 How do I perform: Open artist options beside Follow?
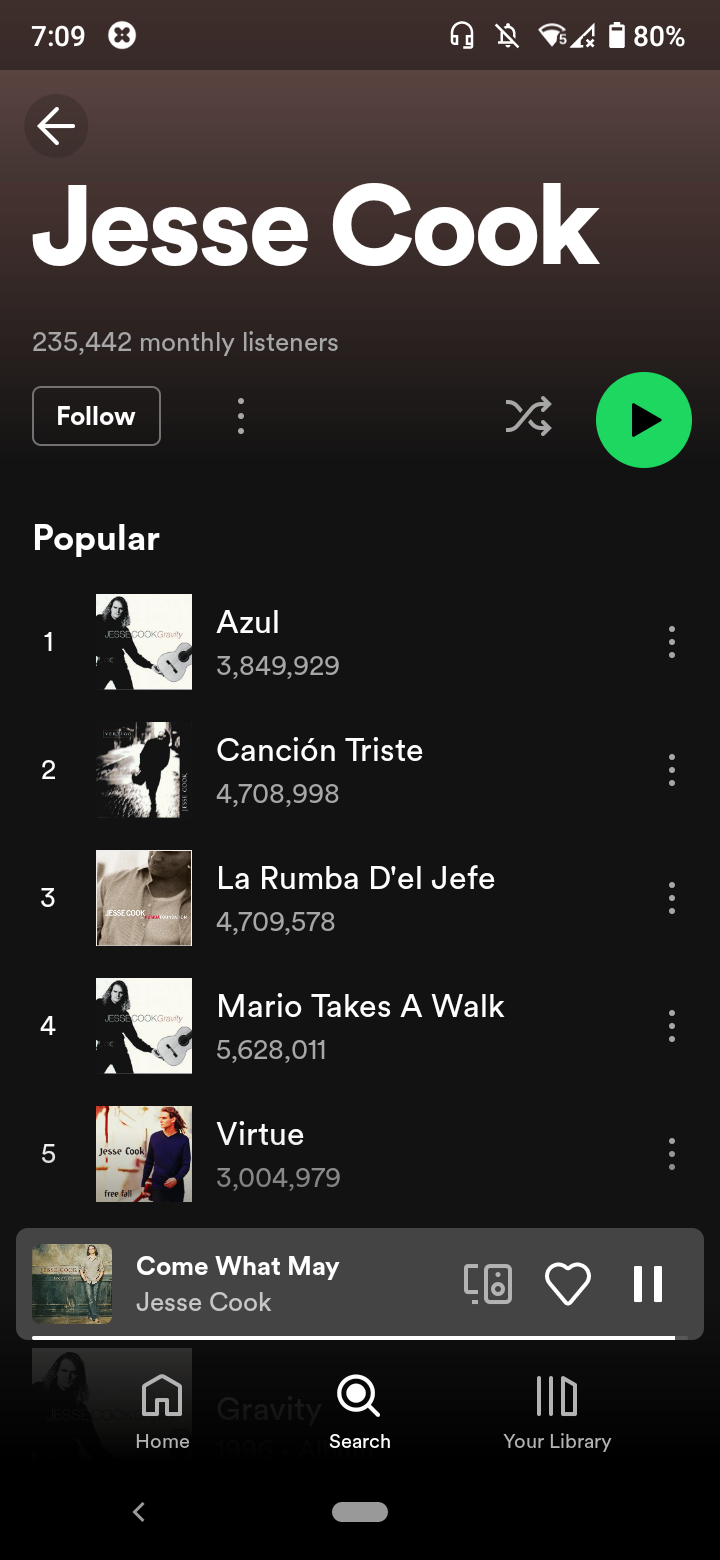240,416
